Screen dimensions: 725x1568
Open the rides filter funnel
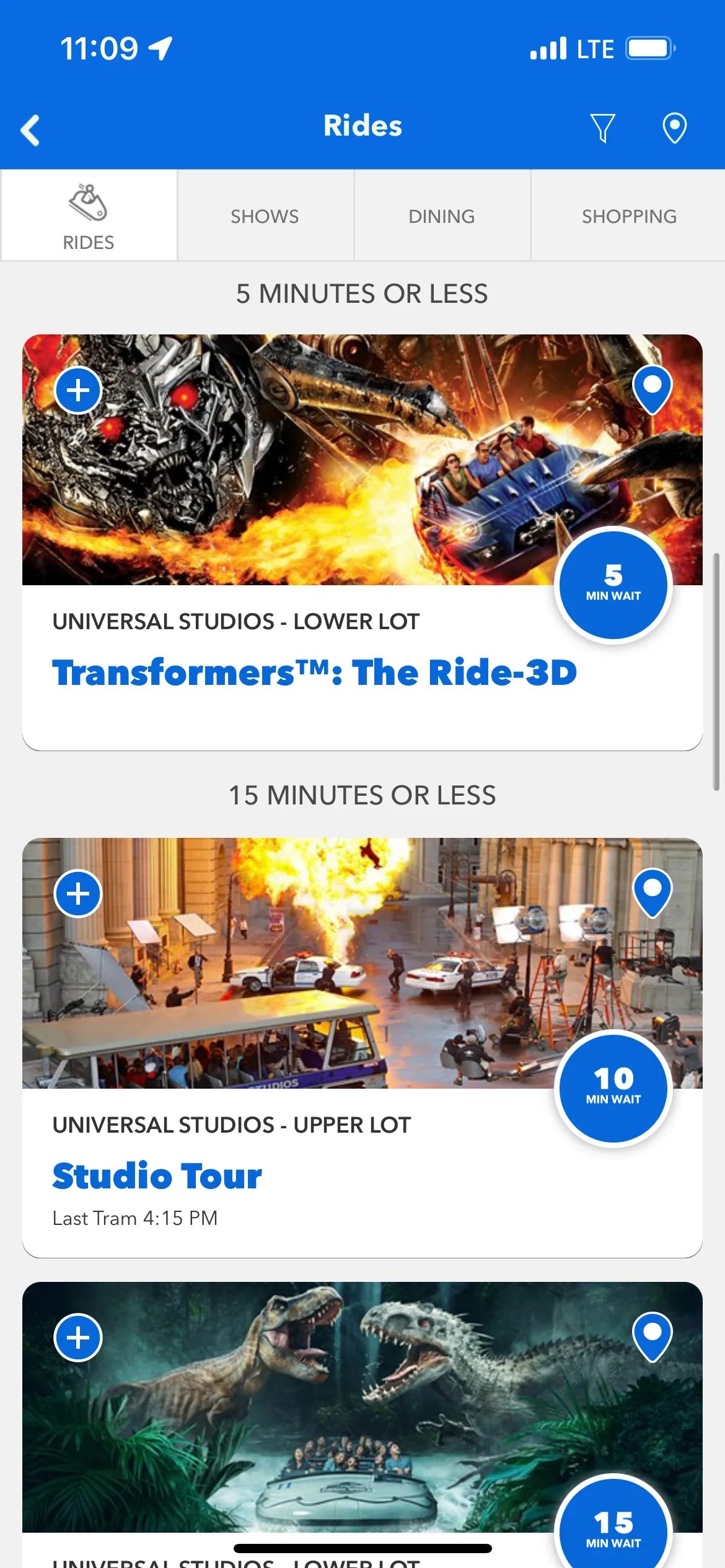coord(602,128)
